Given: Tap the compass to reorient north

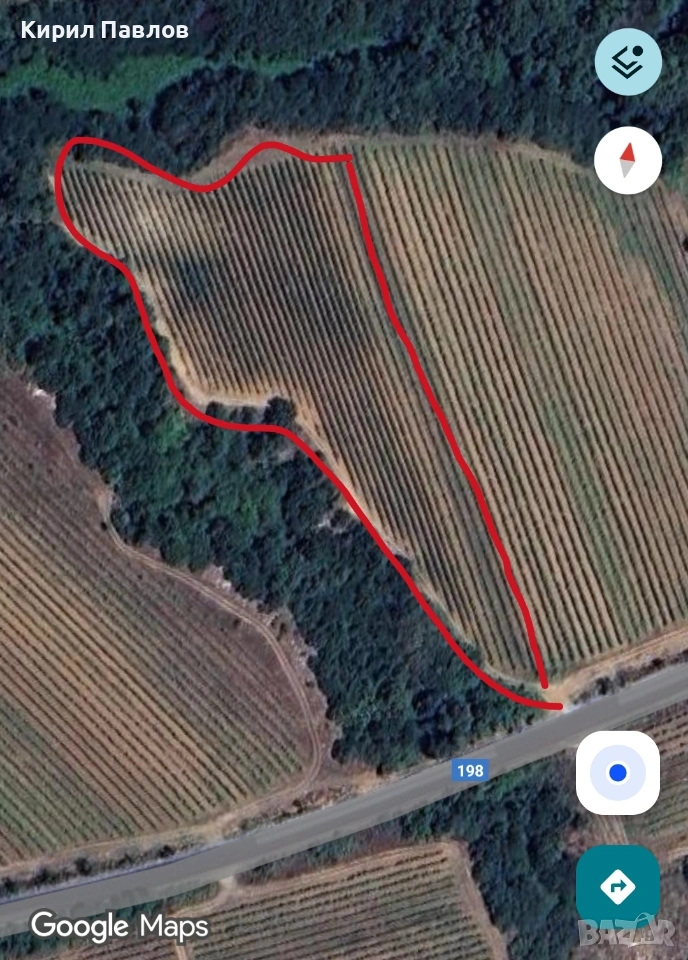Looking at the screenshot, I should (628, 159).
